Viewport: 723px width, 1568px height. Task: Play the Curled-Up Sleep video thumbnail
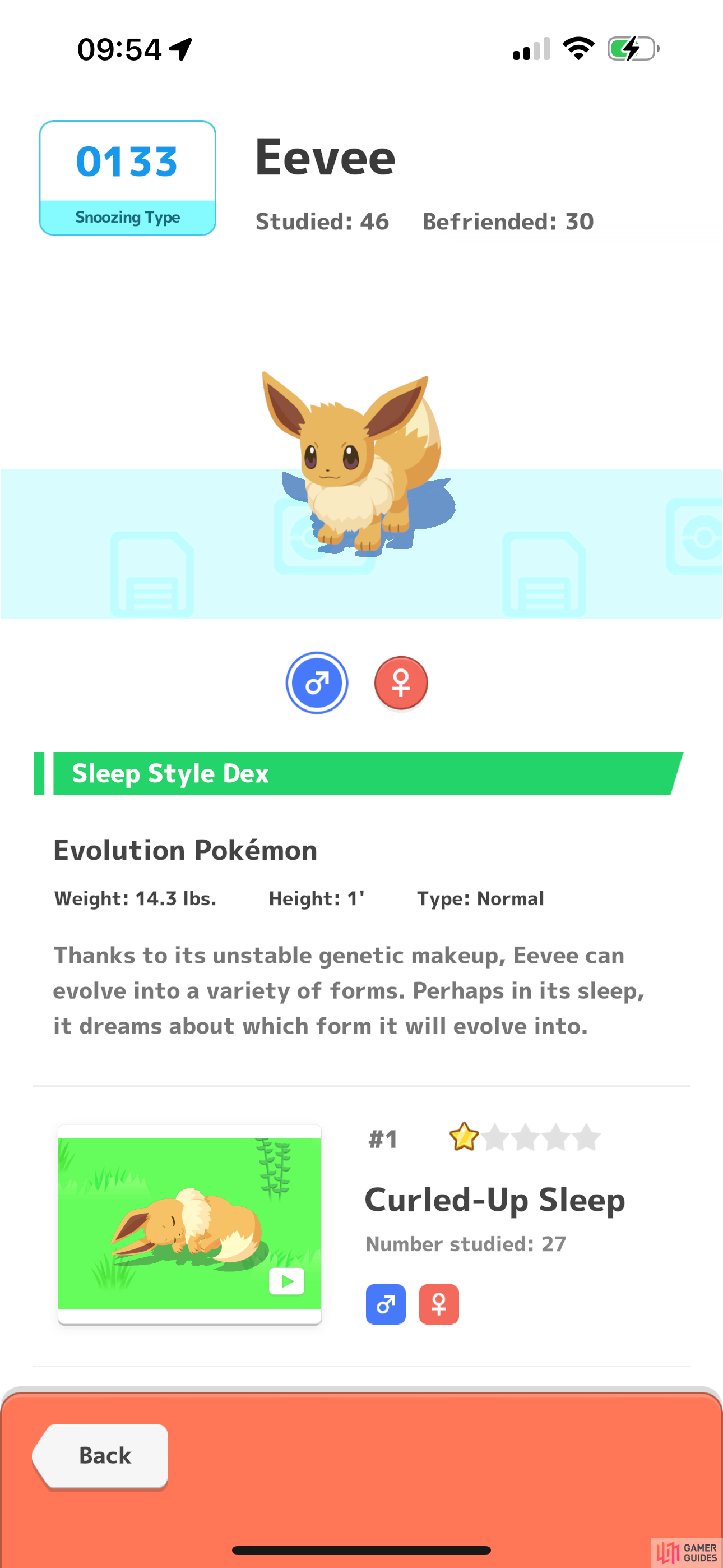[x=189, y=1224]
